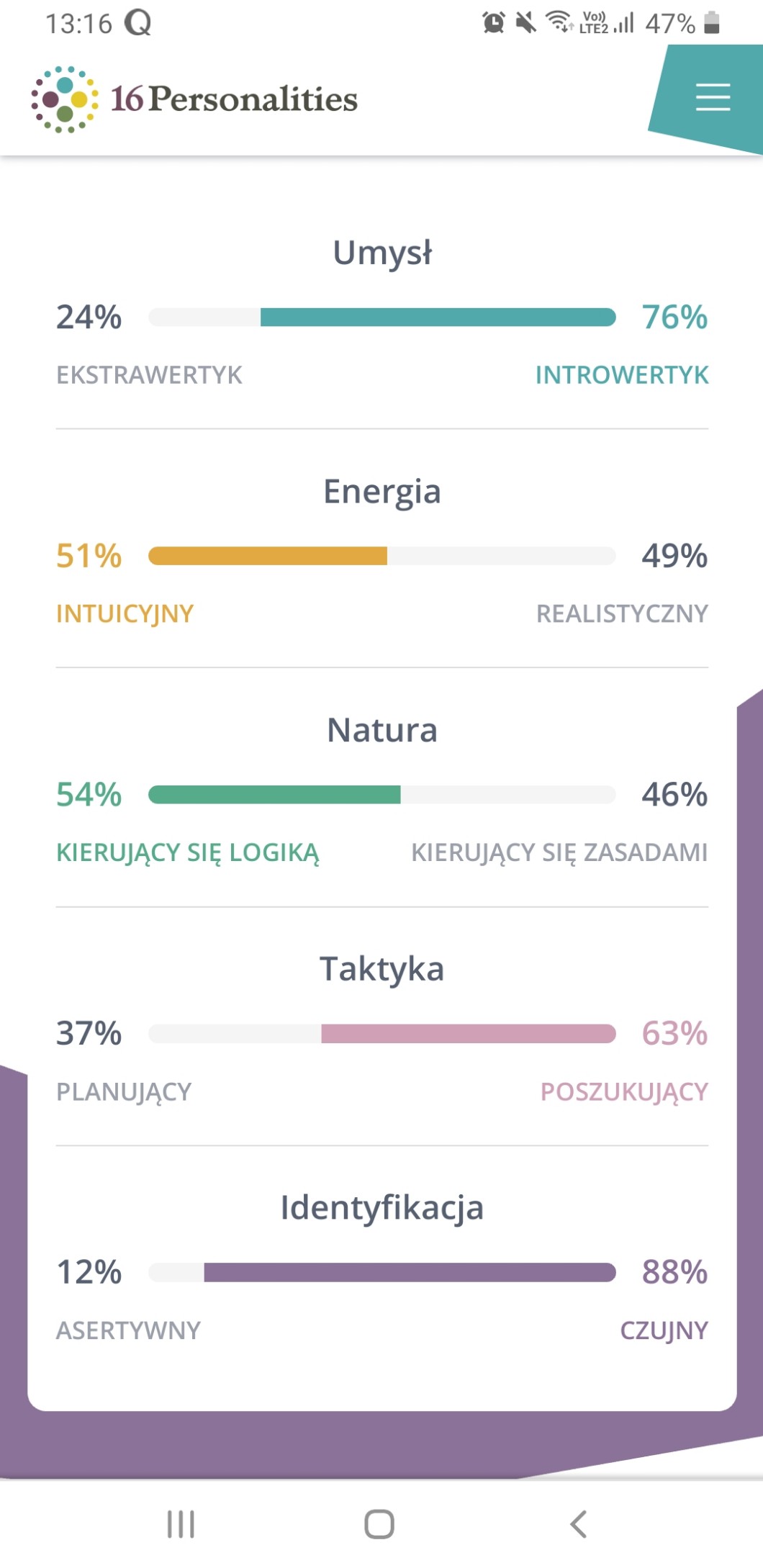The image size is (763, 1568).
Task: Open the recent apps view
Action: pyautogui.click(x=181, y=1524)
